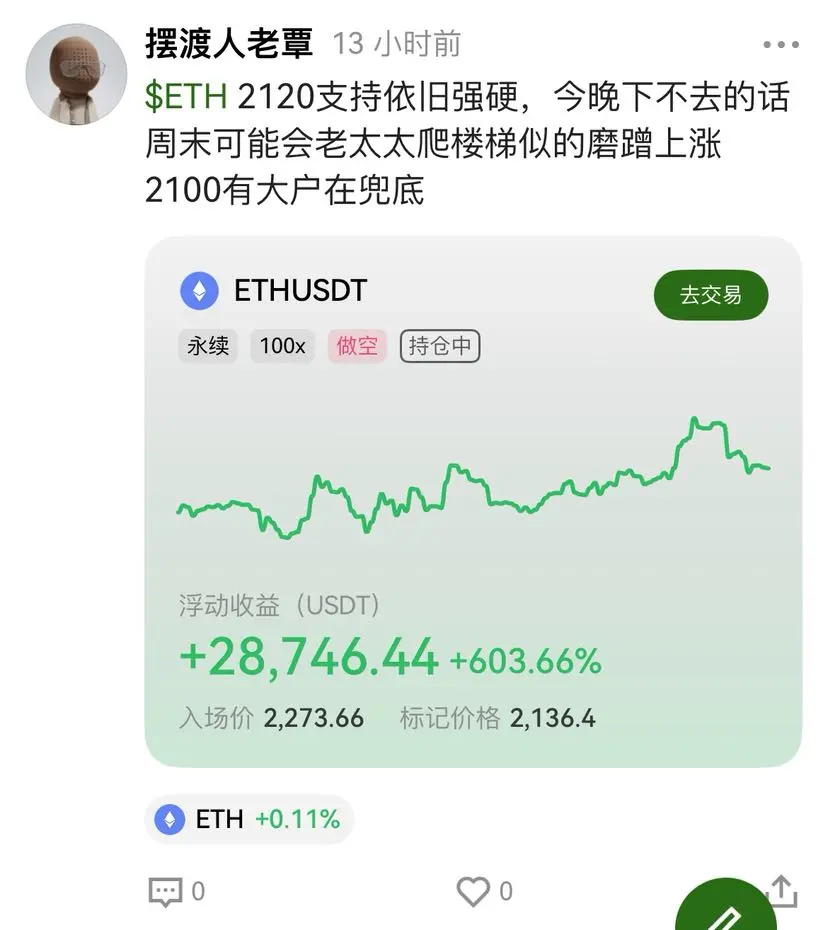
Task: Open the ETH +0.11% coin chip
Action: tap(249, 820)
